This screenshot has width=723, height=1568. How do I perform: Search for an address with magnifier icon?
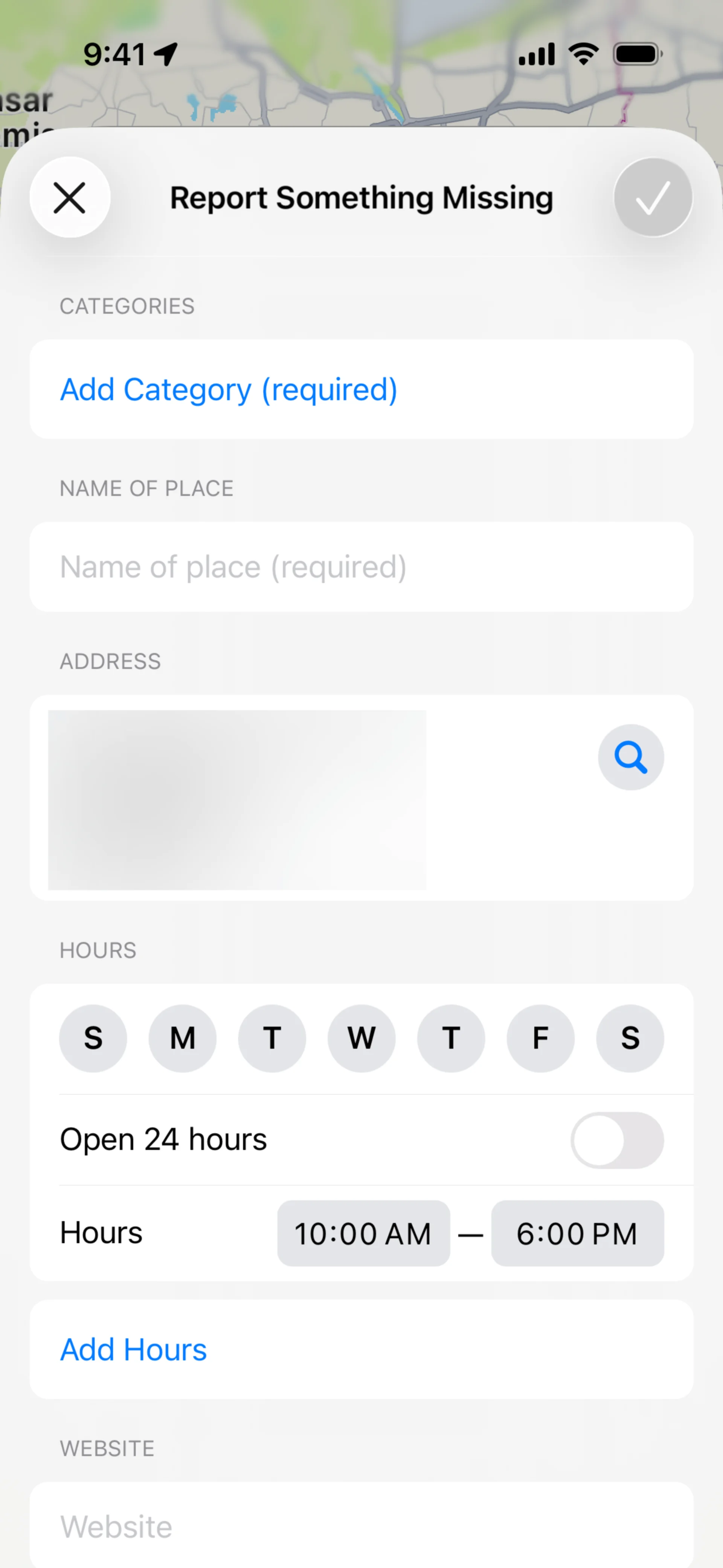(630, 756)
